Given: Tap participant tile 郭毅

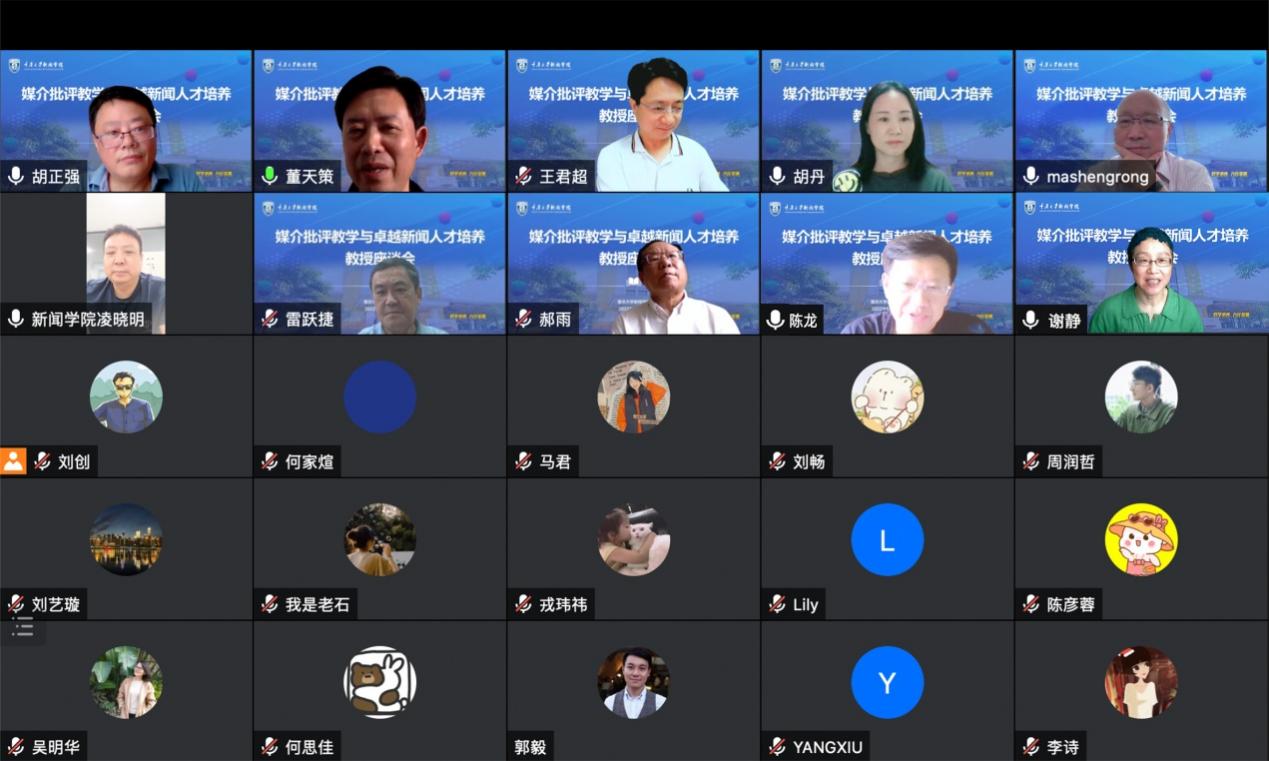Looking at the screenshot, I should tap(633, 690).
